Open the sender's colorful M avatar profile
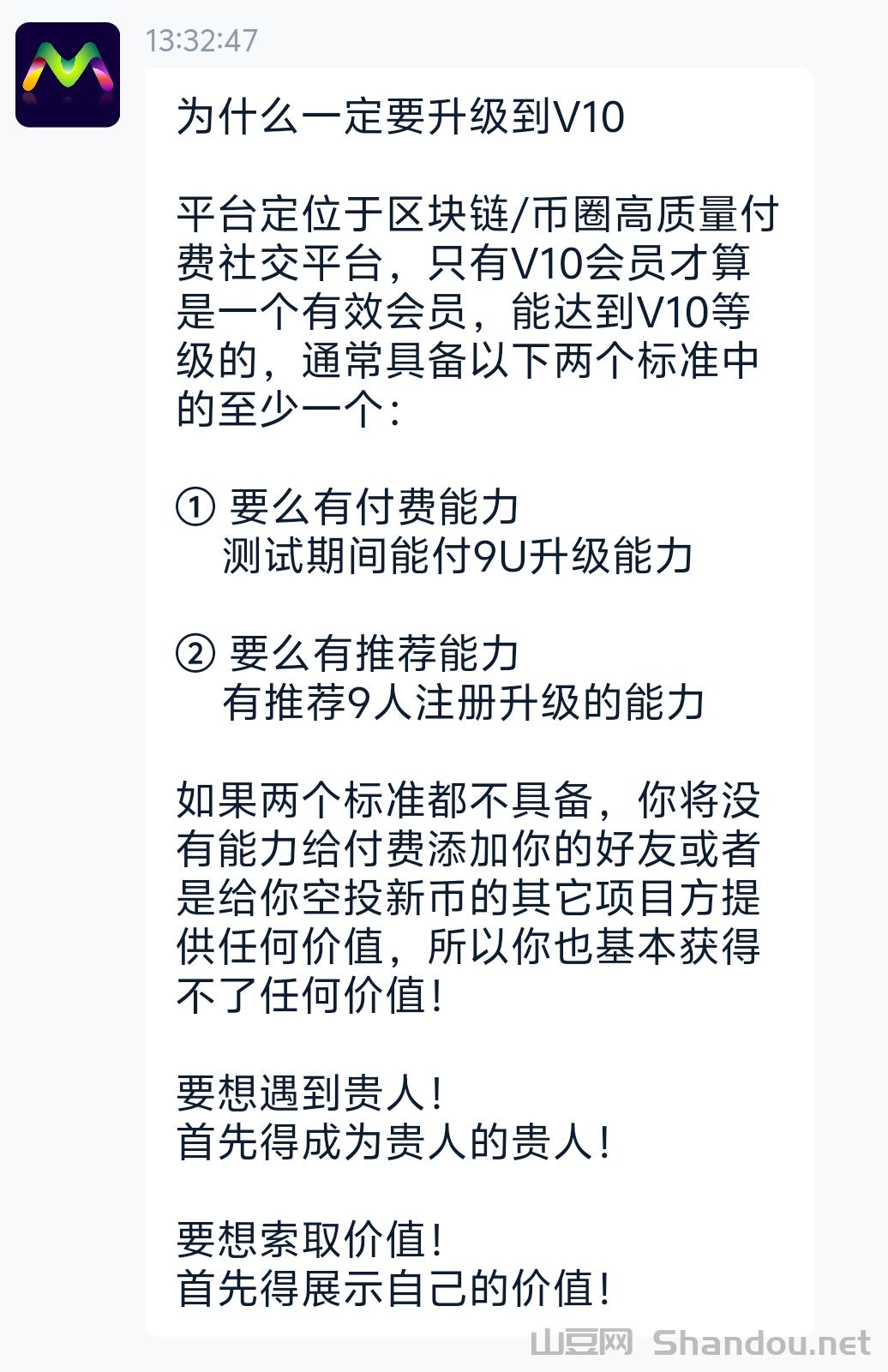888x1372 pixels. tap(68, 75)
